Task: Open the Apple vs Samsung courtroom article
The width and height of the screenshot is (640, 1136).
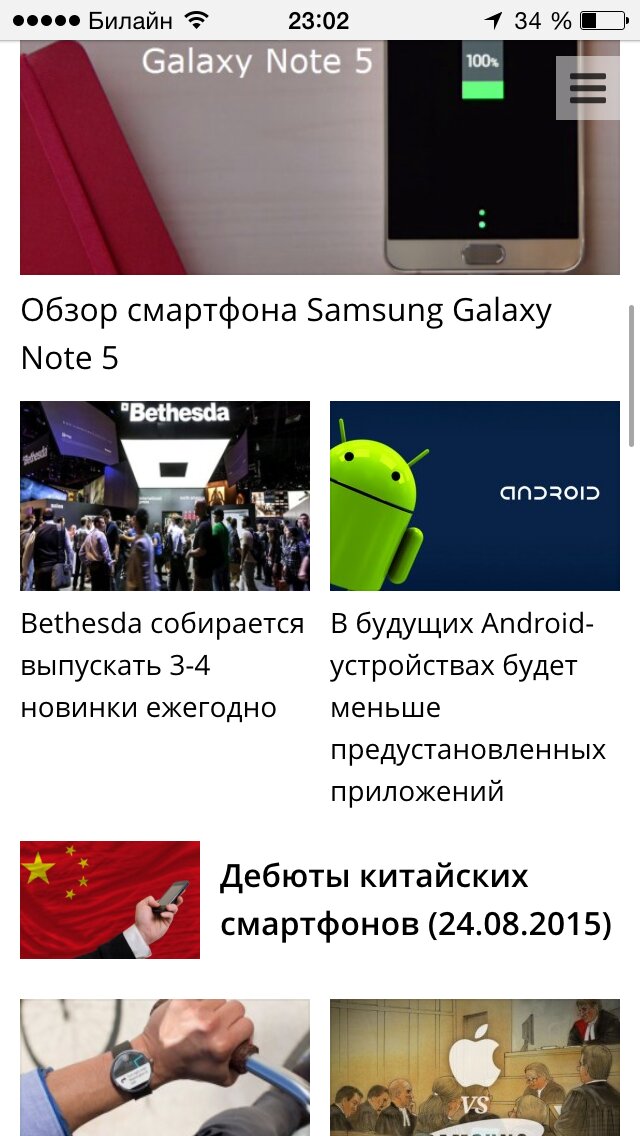Action: pyautogui.click(x=475, y=1068)
